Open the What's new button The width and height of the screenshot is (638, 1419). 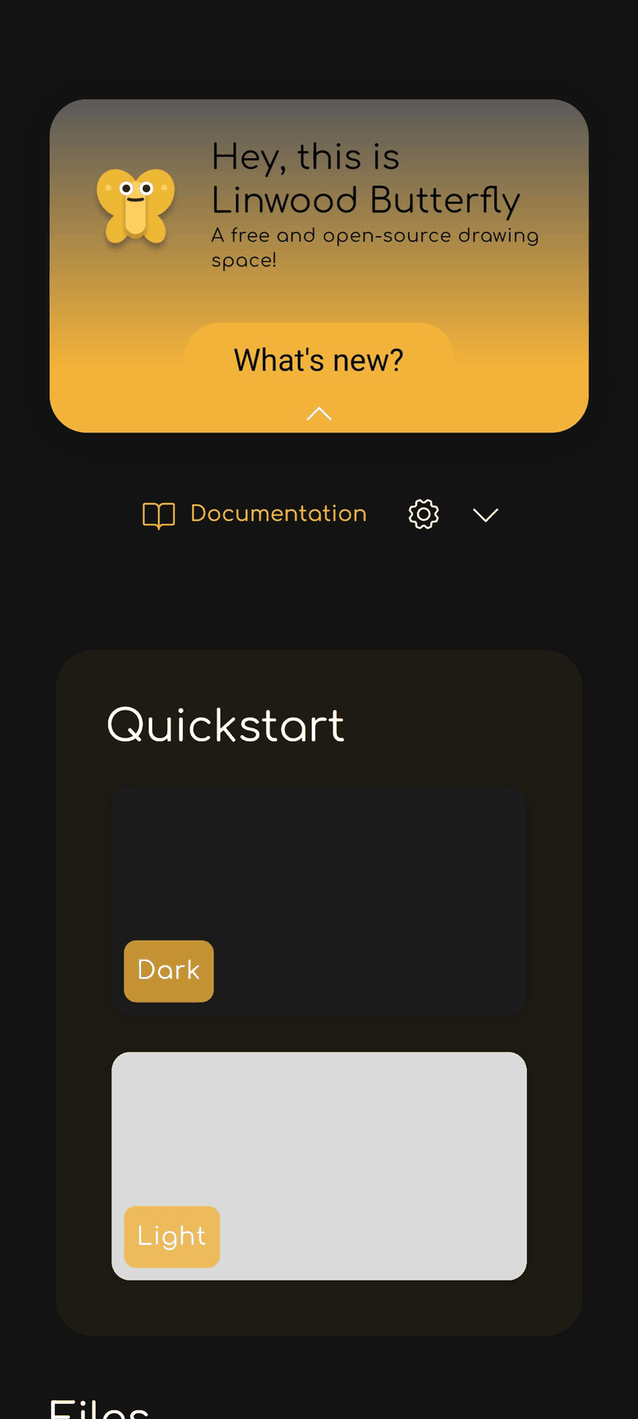tap(318, 359)
